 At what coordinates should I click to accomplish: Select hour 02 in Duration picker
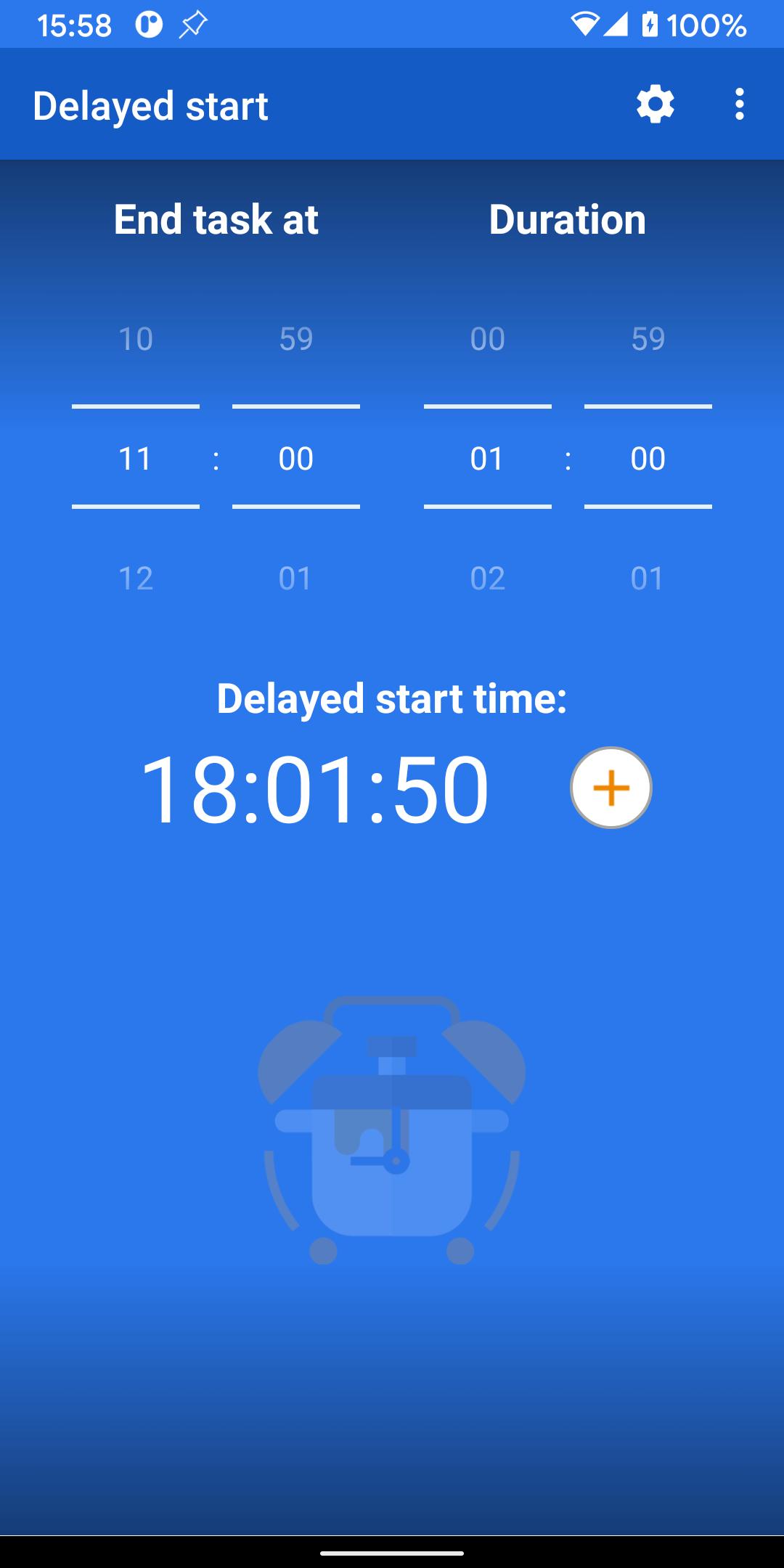point(488,579)
